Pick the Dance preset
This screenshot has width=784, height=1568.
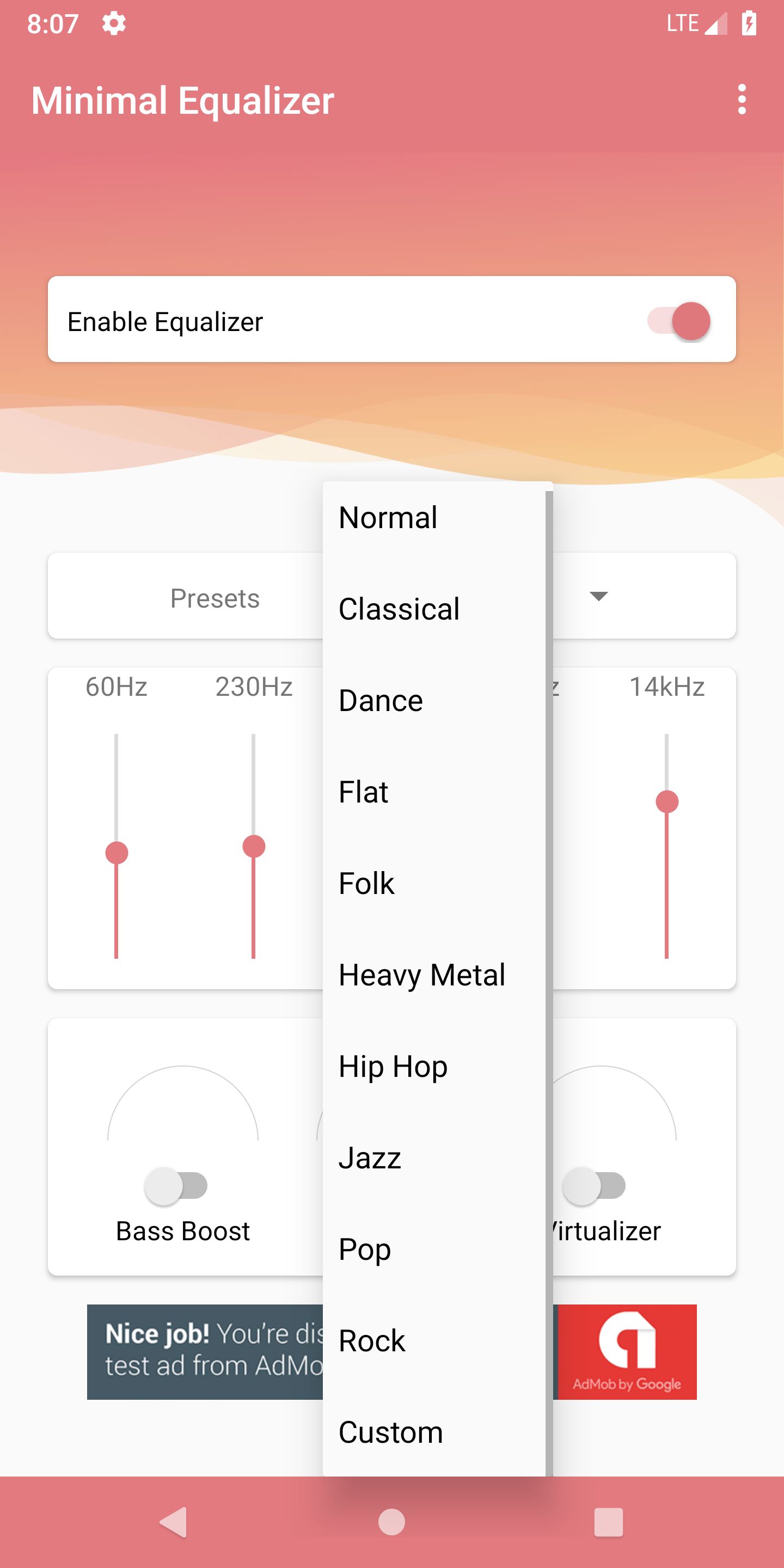coord(434,701)
